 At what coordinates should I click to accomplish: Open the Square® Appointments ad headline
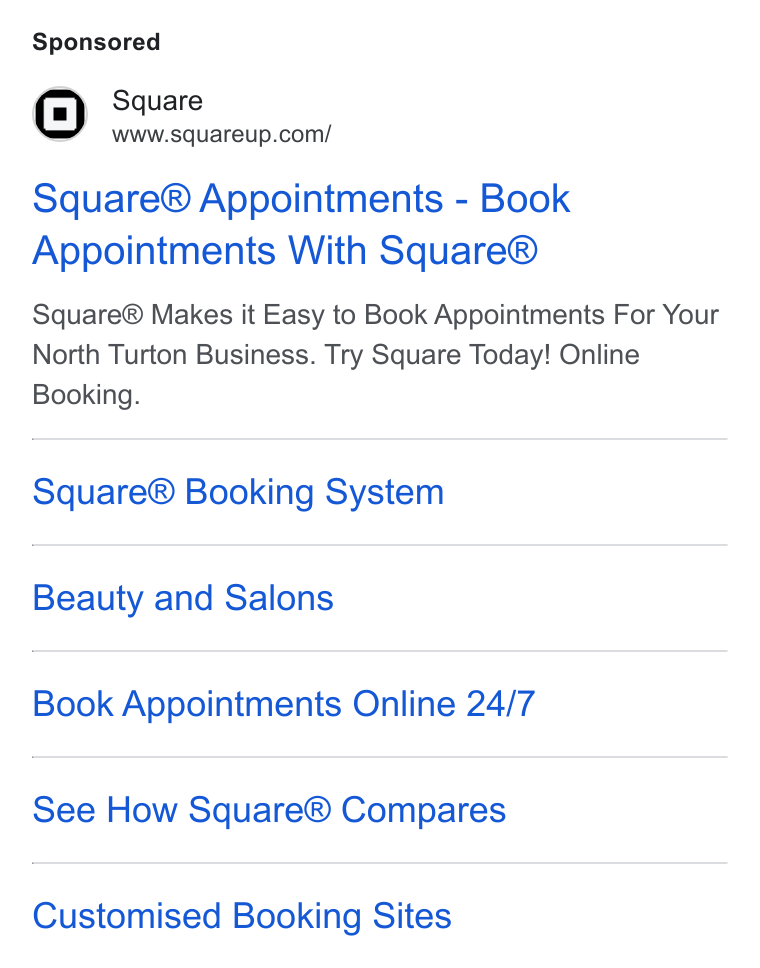click(301, 225)
